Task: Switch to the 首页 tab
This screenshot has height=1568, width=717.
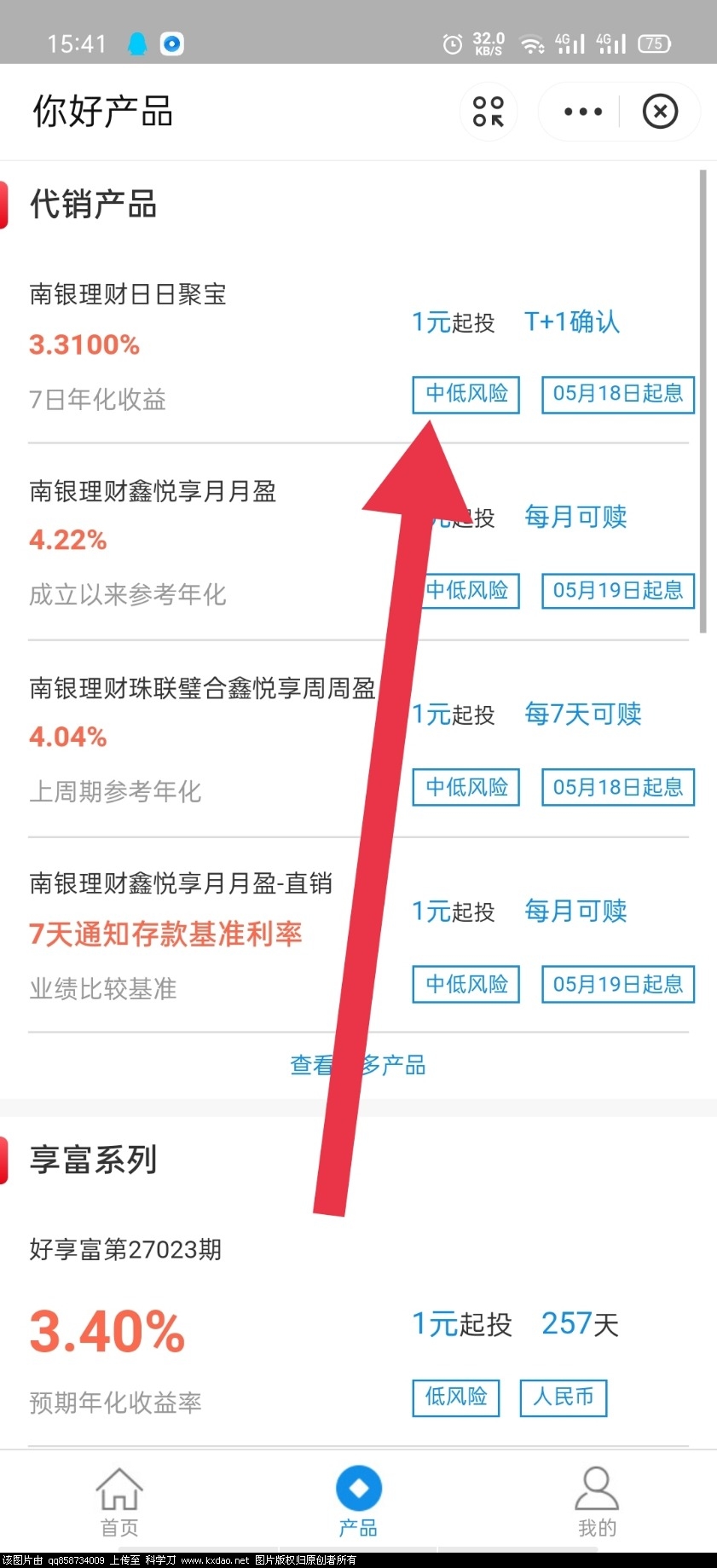Action: coord(119,1502)
